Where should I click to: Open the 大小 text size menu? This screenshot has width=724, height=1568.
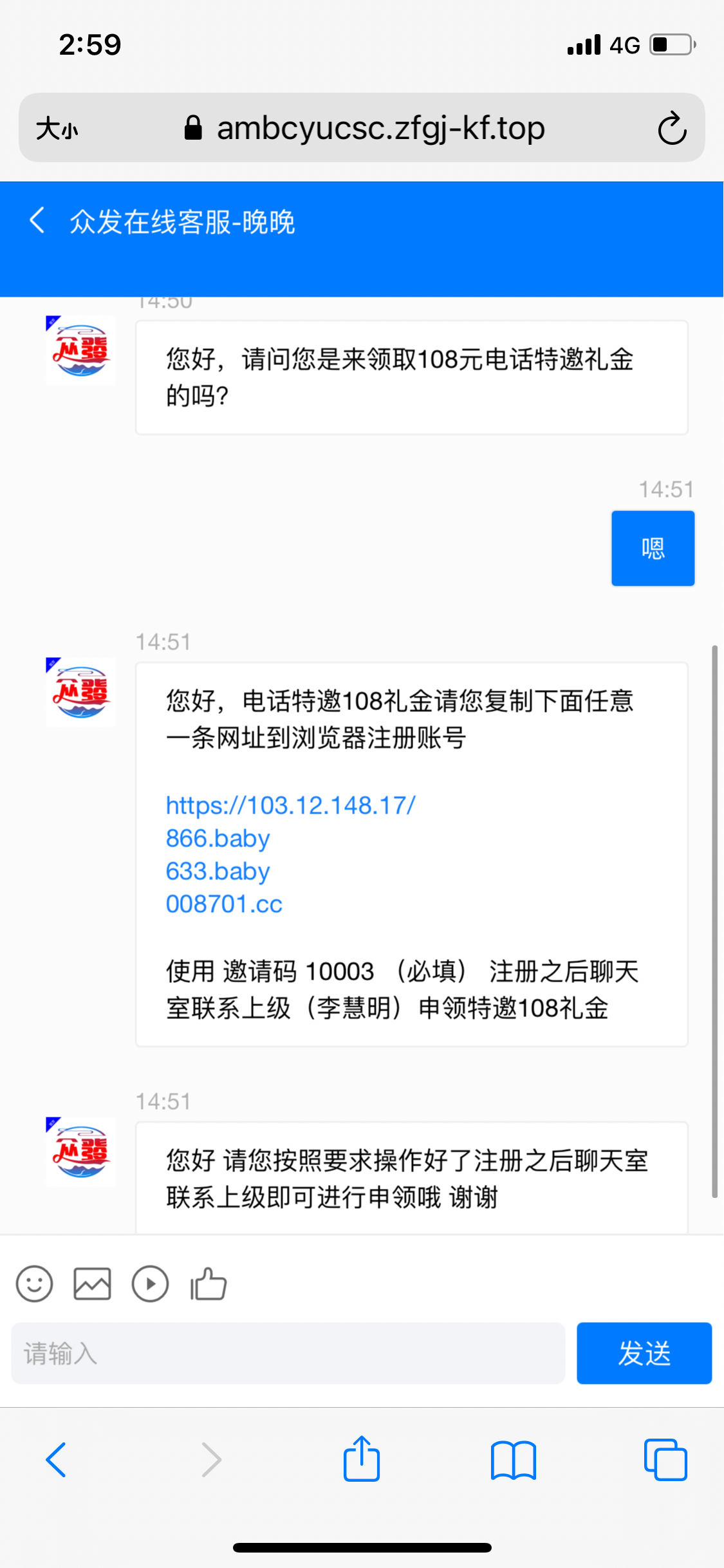(x=57, y=128)
